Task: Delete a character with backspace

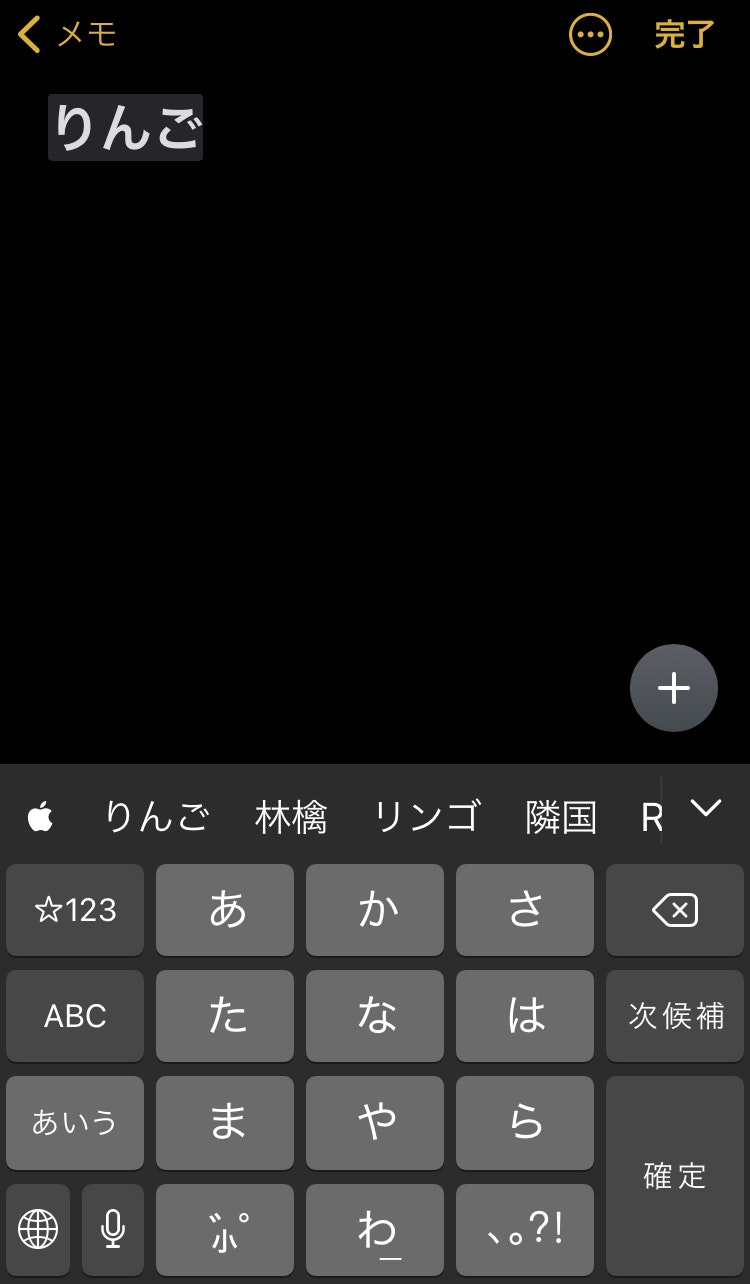Action: [675, 910]
